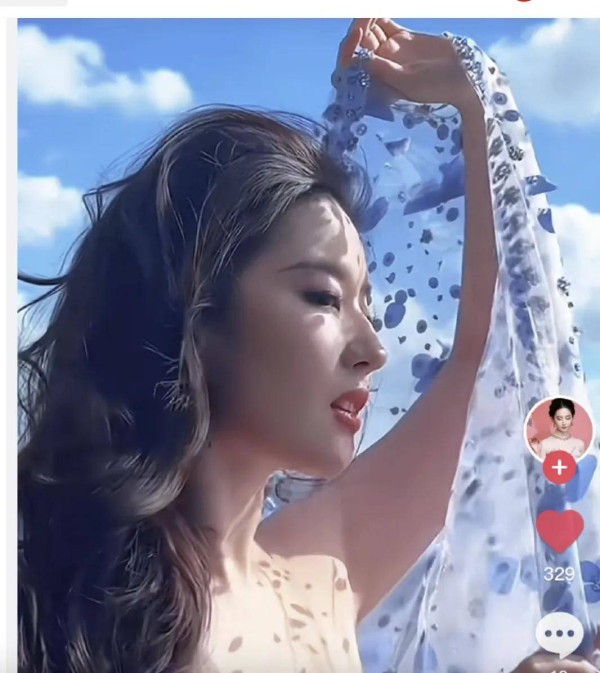Image resolution: width=600 pixels, height=673 pixels.
Task: Follow the creator with the plus button
Action: pyautogui.click(x=559, y=467)
